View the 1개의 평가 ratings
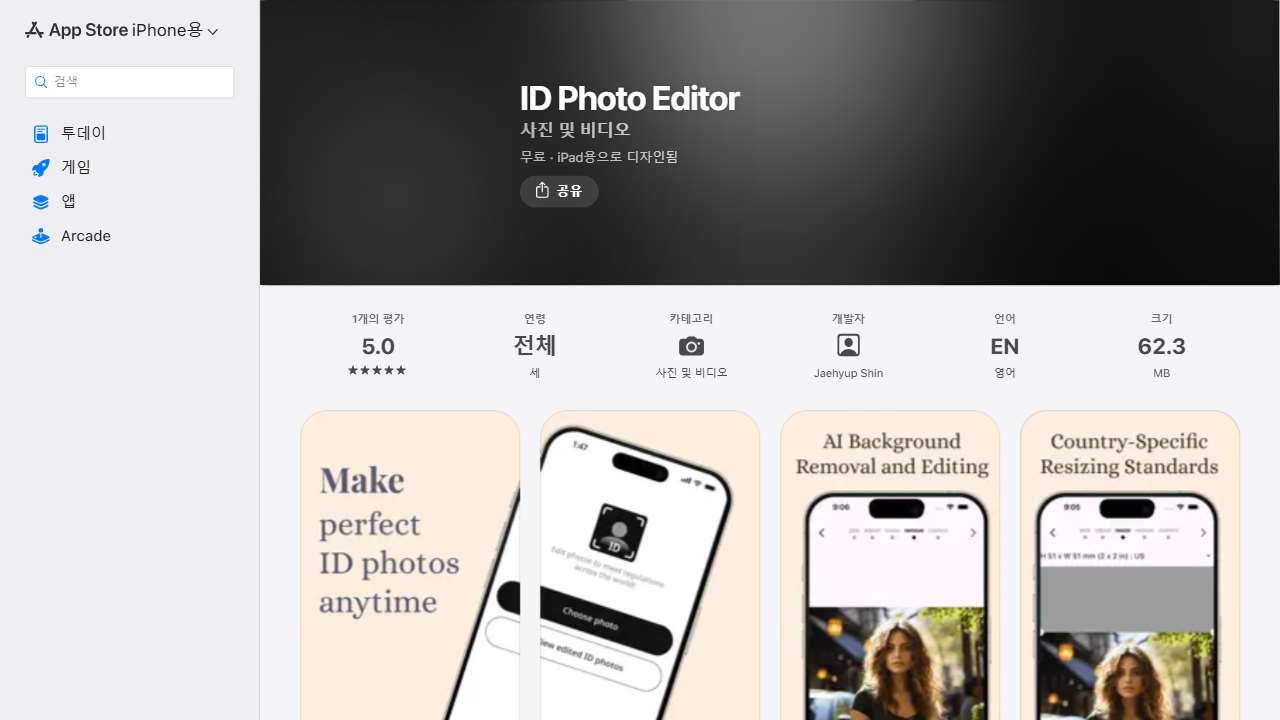The width and height of the screenshot is (1280, 720). pos(378,346)
